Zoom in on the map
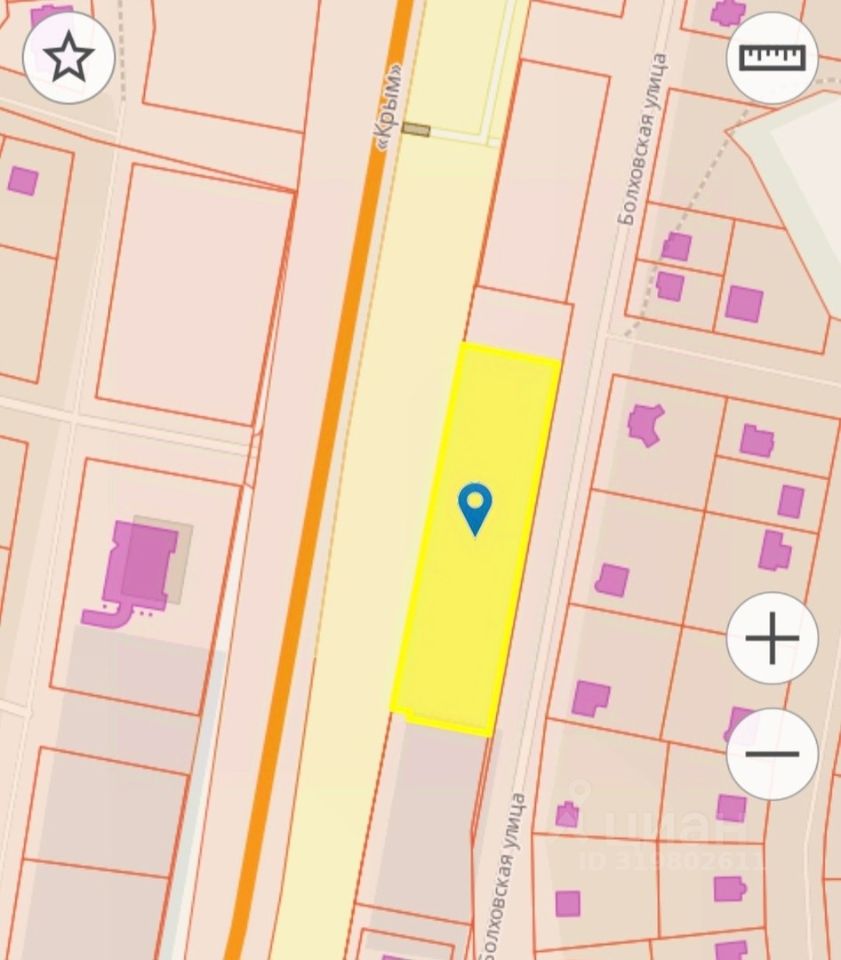The height and width of the screenshot is (960, 841). 772,638
